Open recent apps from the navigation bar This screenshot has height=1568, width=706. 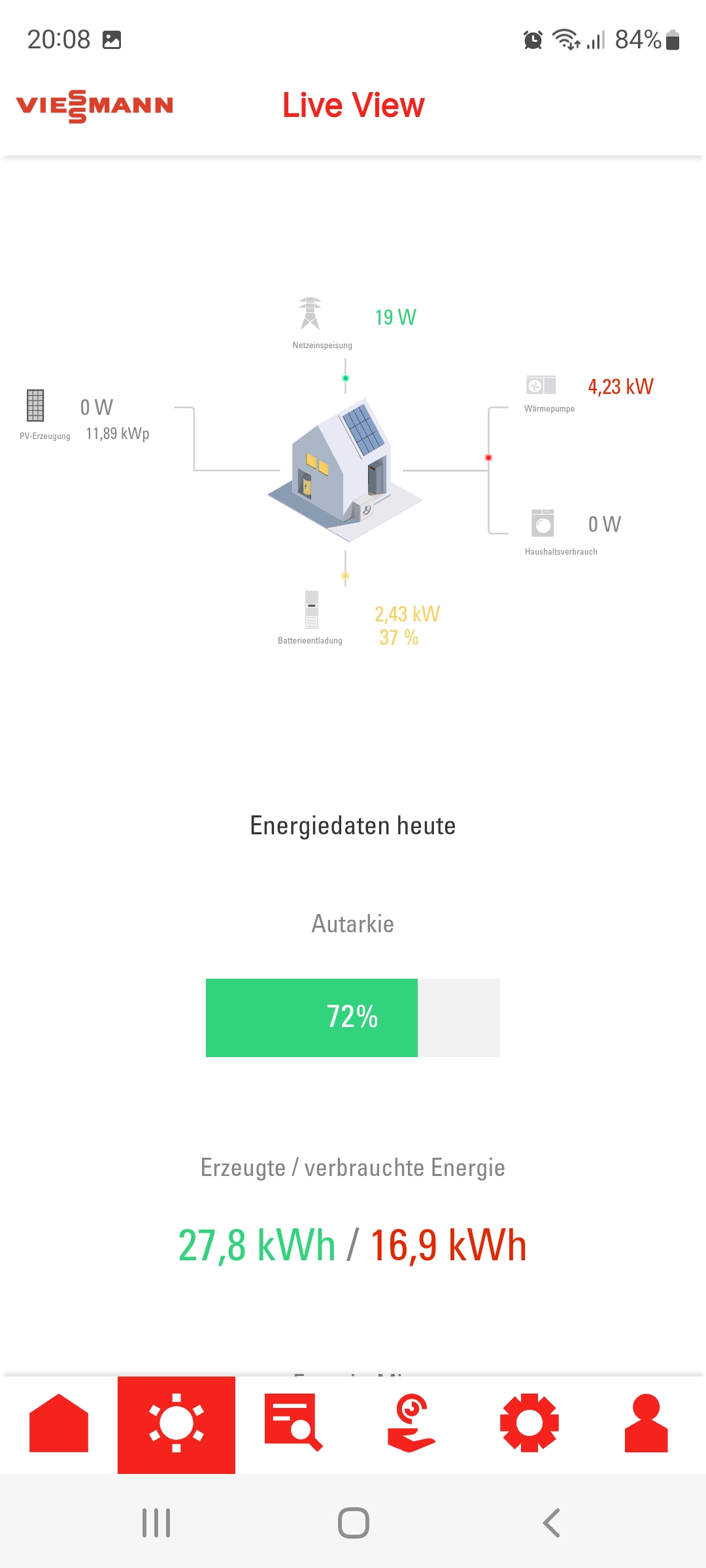coord(156,1523)
